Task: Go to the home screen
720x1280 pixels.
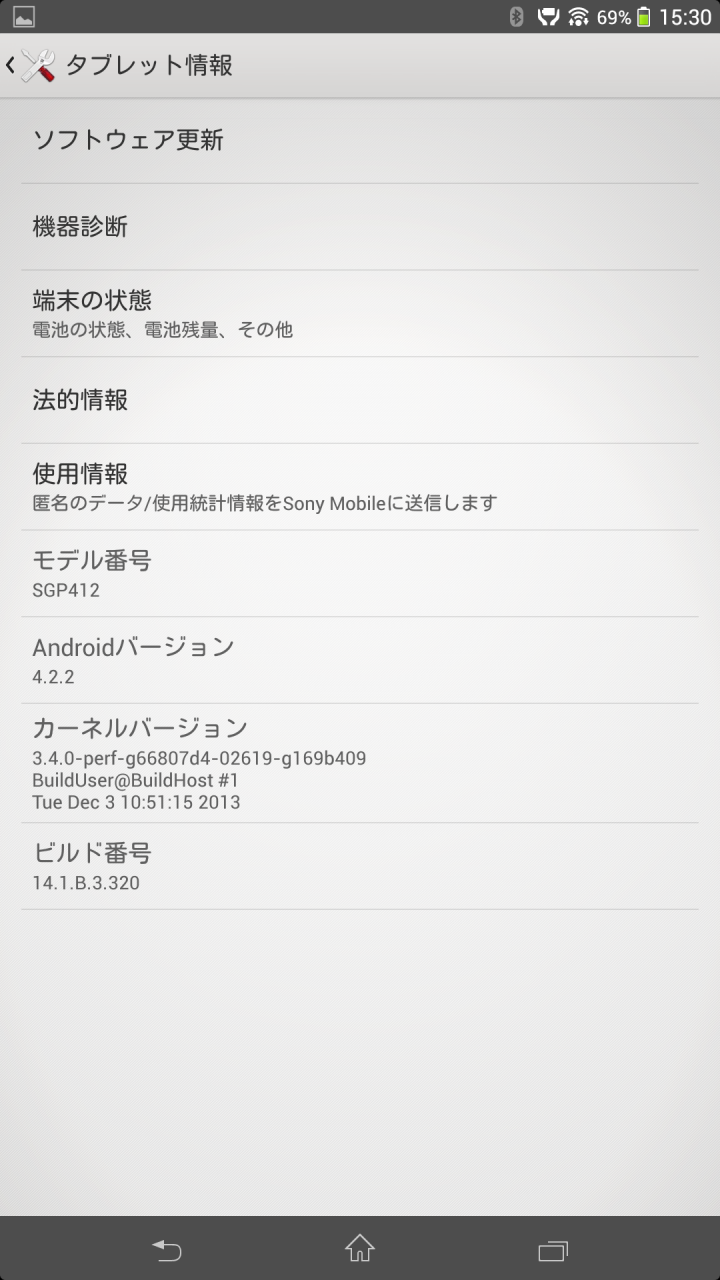Action: click(x=360, y=1249)
